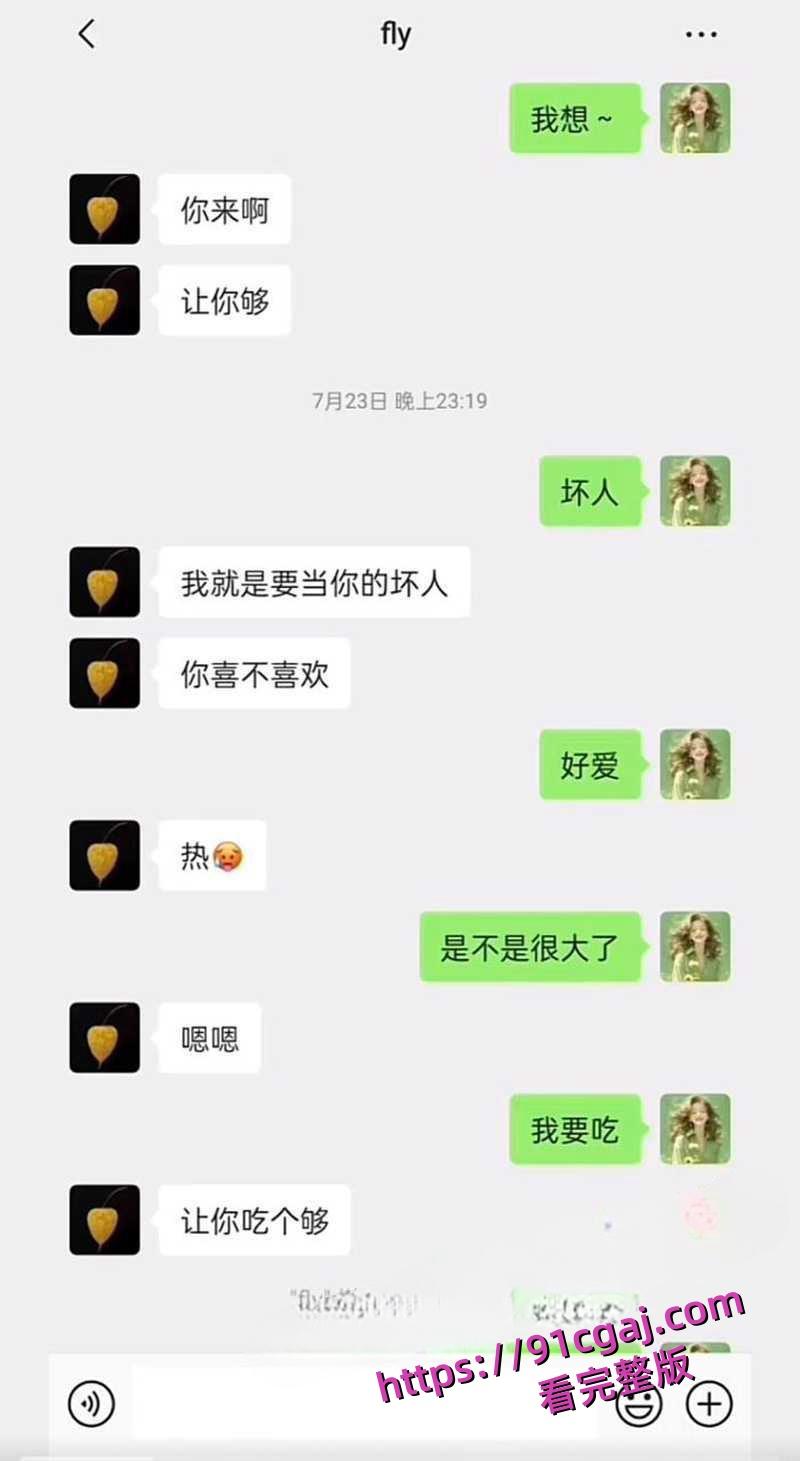Select the 嗯嗯 white bubble
800x1461 pixels.
pyautogui.click(x=208, y=1039)
